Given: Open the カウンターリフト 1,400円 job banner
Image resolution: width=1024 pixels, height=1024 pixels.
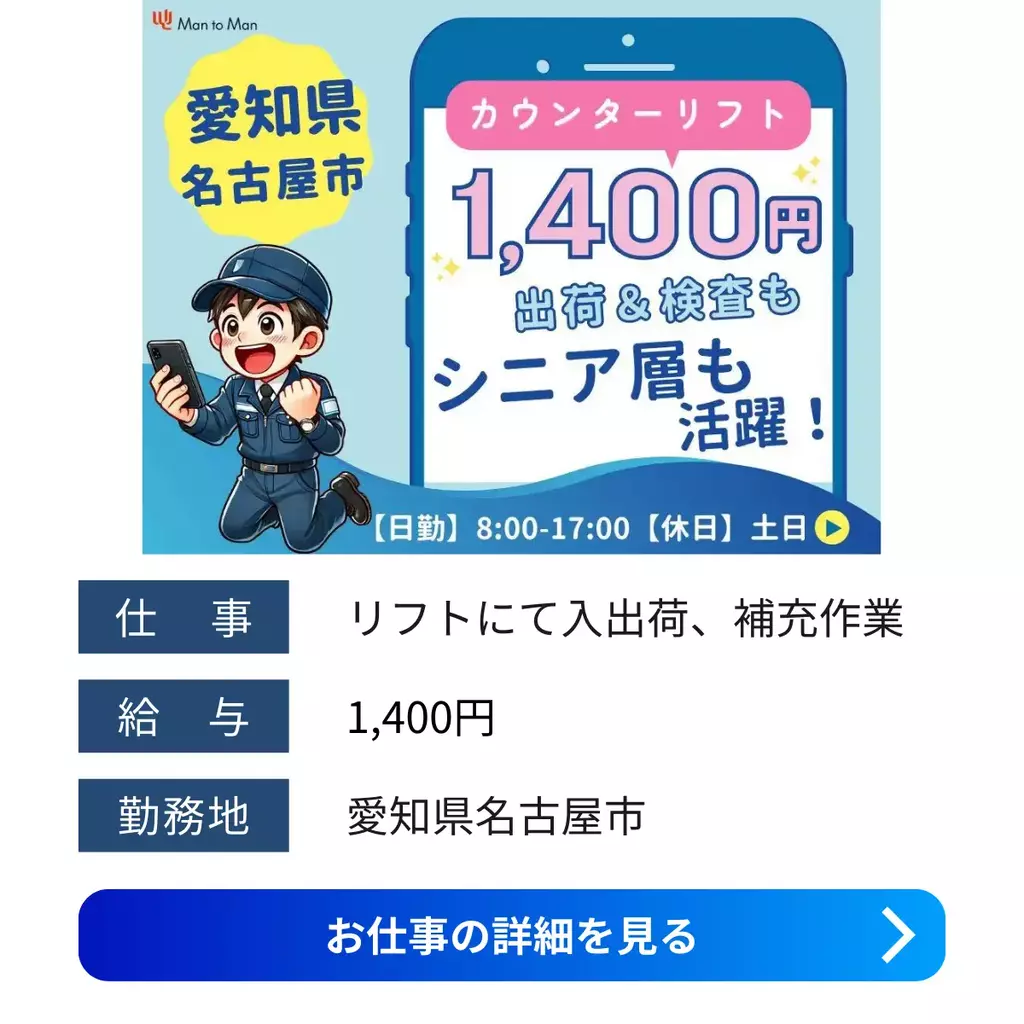Looking at the screenshot, I should [x=511, y=277].
